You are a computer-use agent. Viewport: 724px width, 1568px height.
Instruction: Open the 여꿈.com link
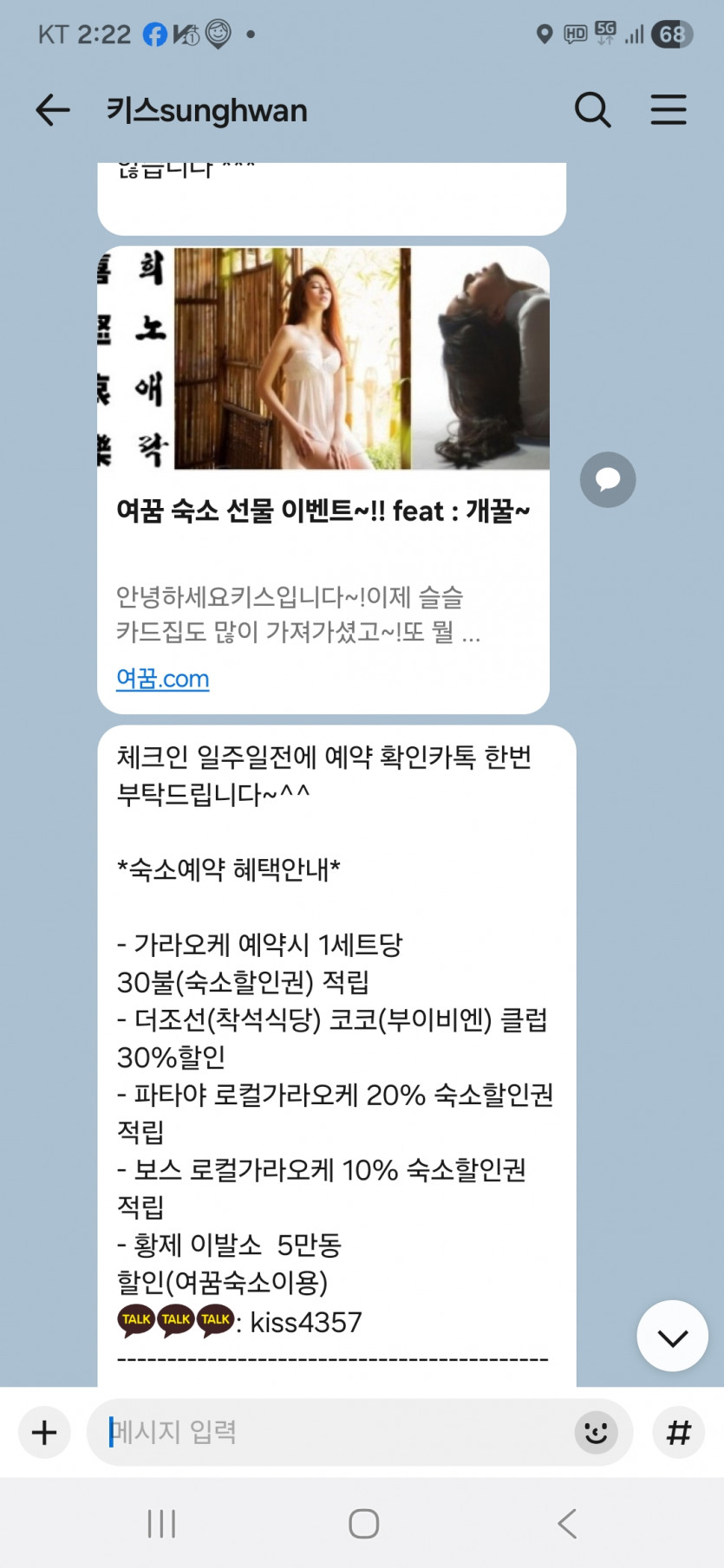[163, 678]
